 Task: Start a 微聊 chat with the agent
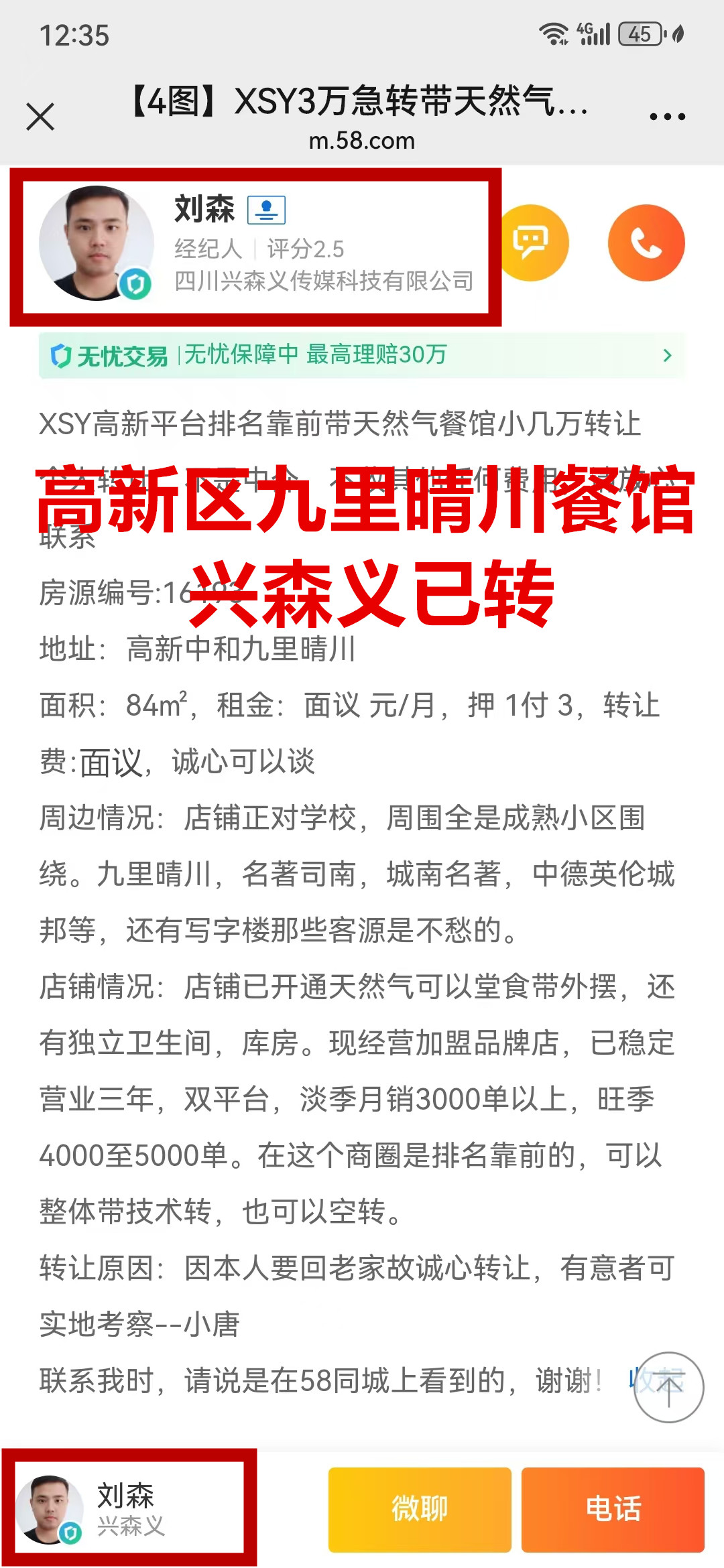click(x=420, y=1510)
